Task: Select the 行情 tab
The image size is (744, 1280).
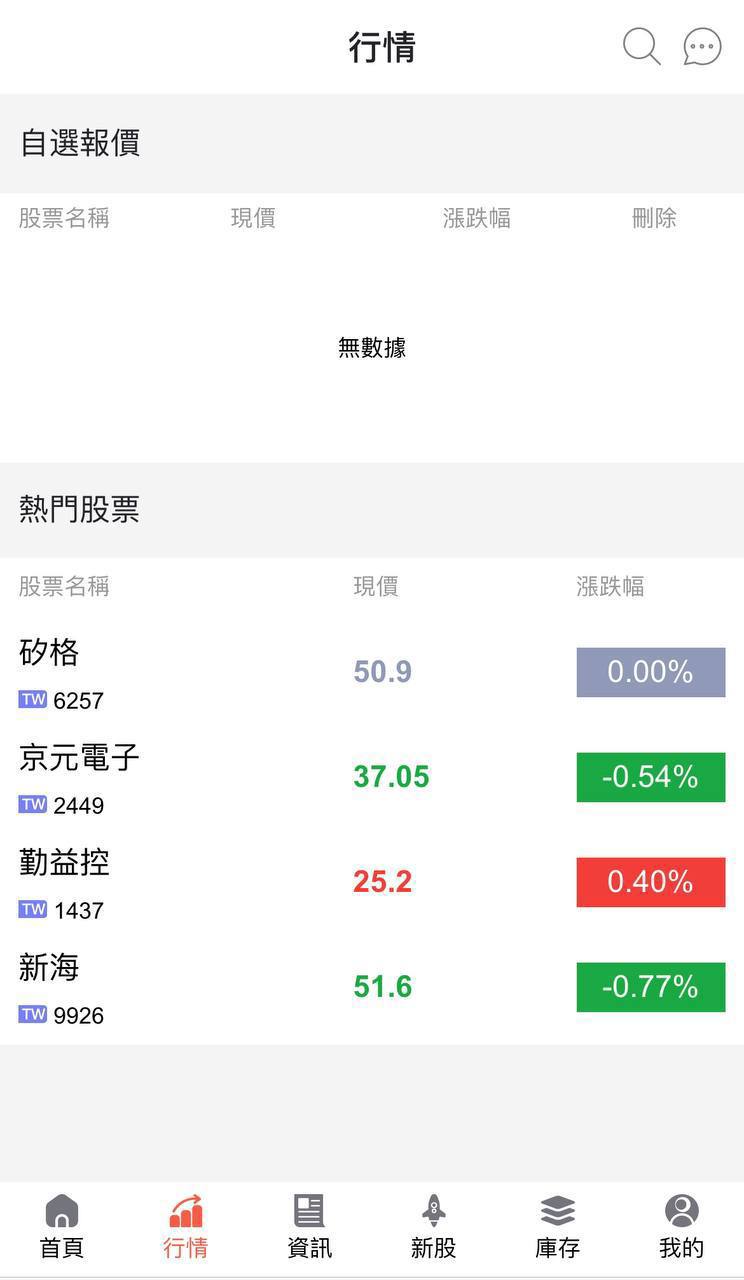Action: (x=185, y=1226)
